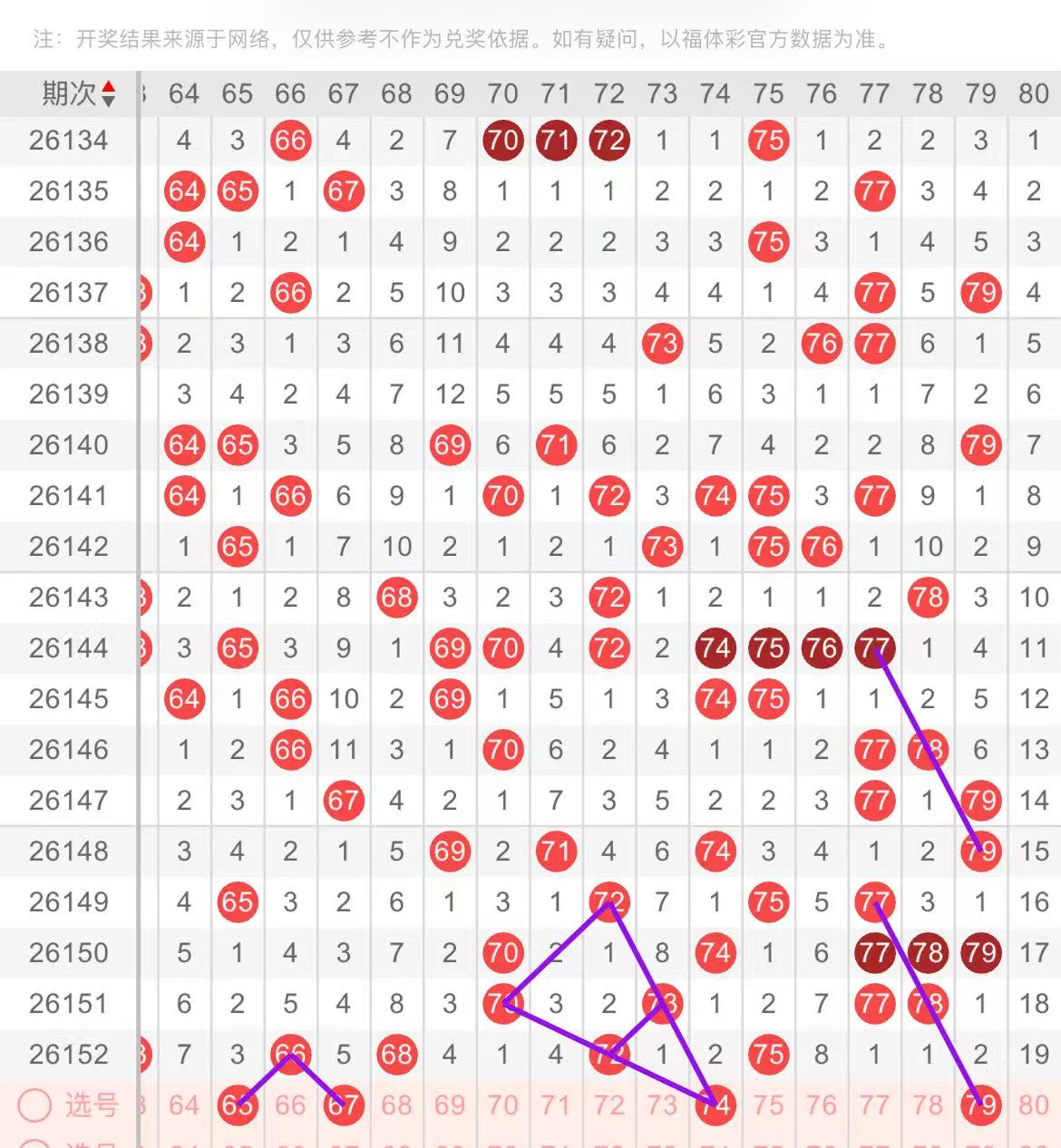Tap number 69 in the 选号 row
1061x1148 pixels.
tap(450, 1105)
